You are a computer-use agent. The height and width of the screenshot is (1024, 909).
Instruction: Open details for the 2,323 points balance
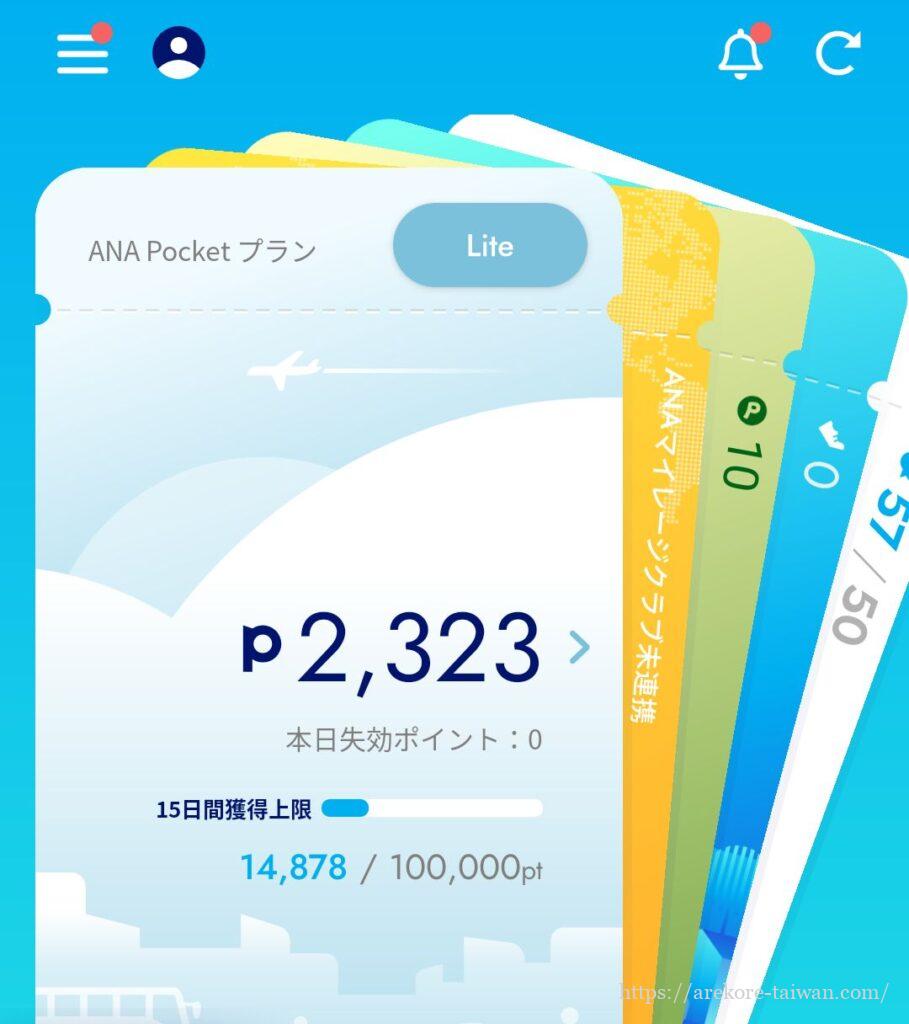pos(578,648)
